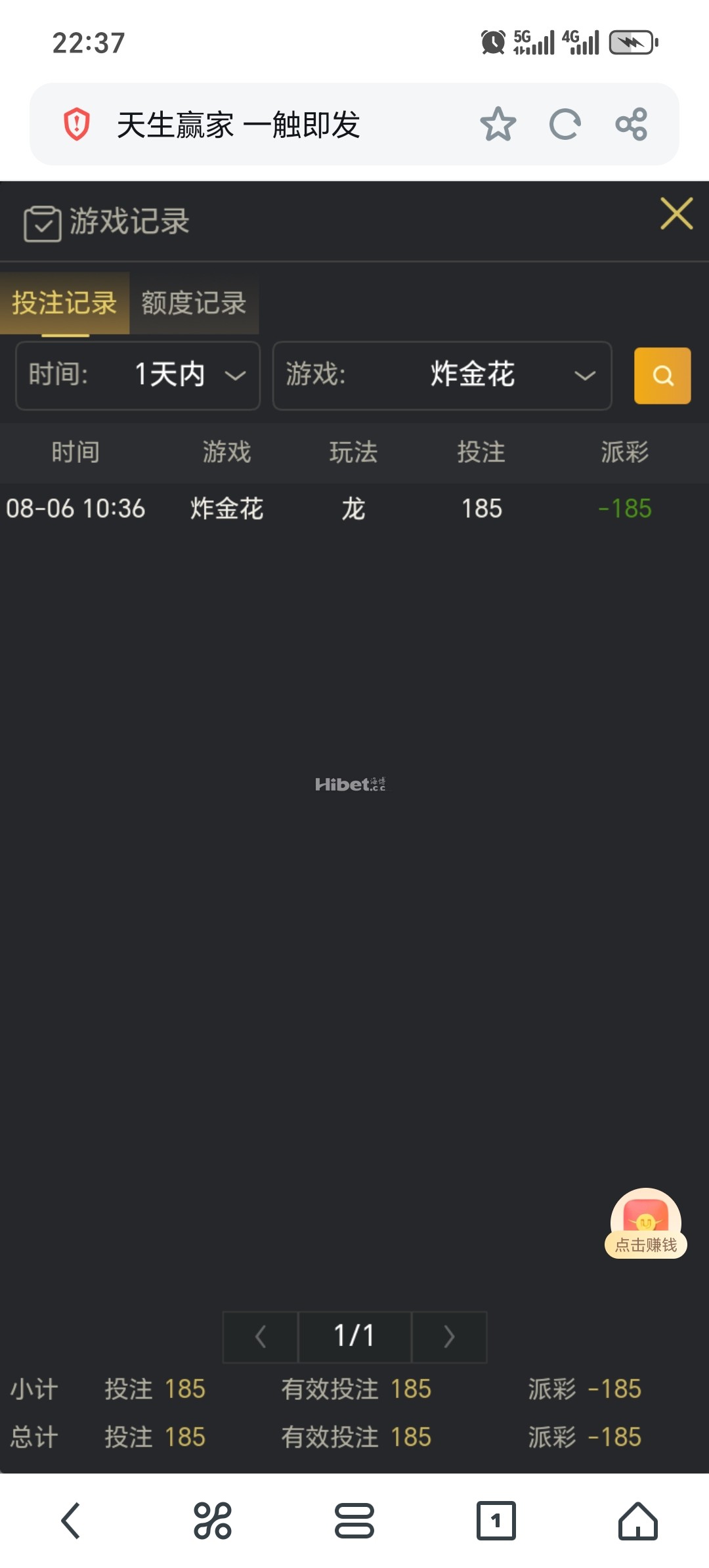Open the browser menu button
Screen dimensions: 709x1568
354,1521
